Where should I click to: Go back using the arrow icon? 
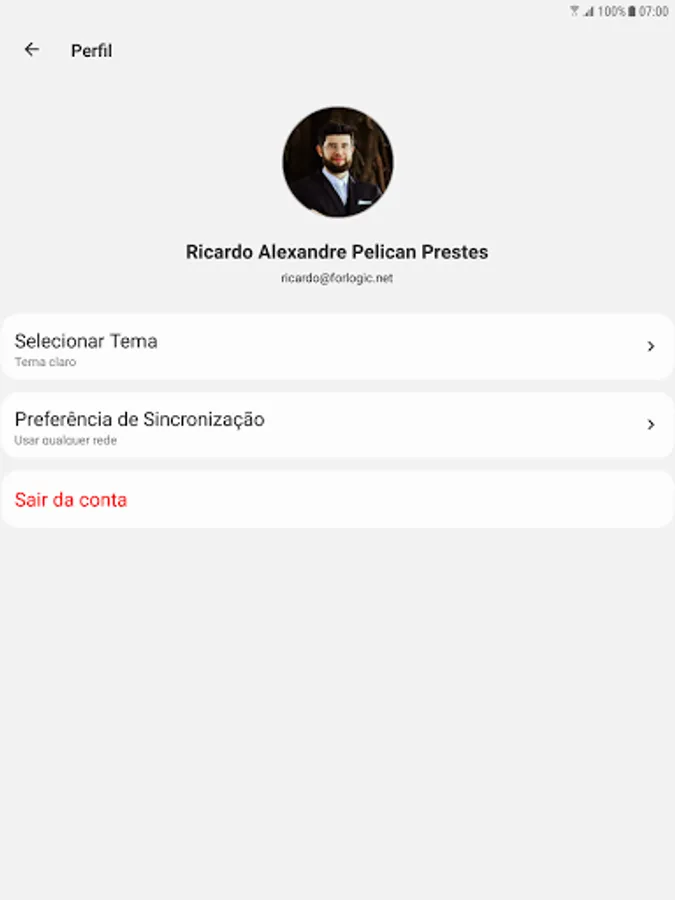32,50
